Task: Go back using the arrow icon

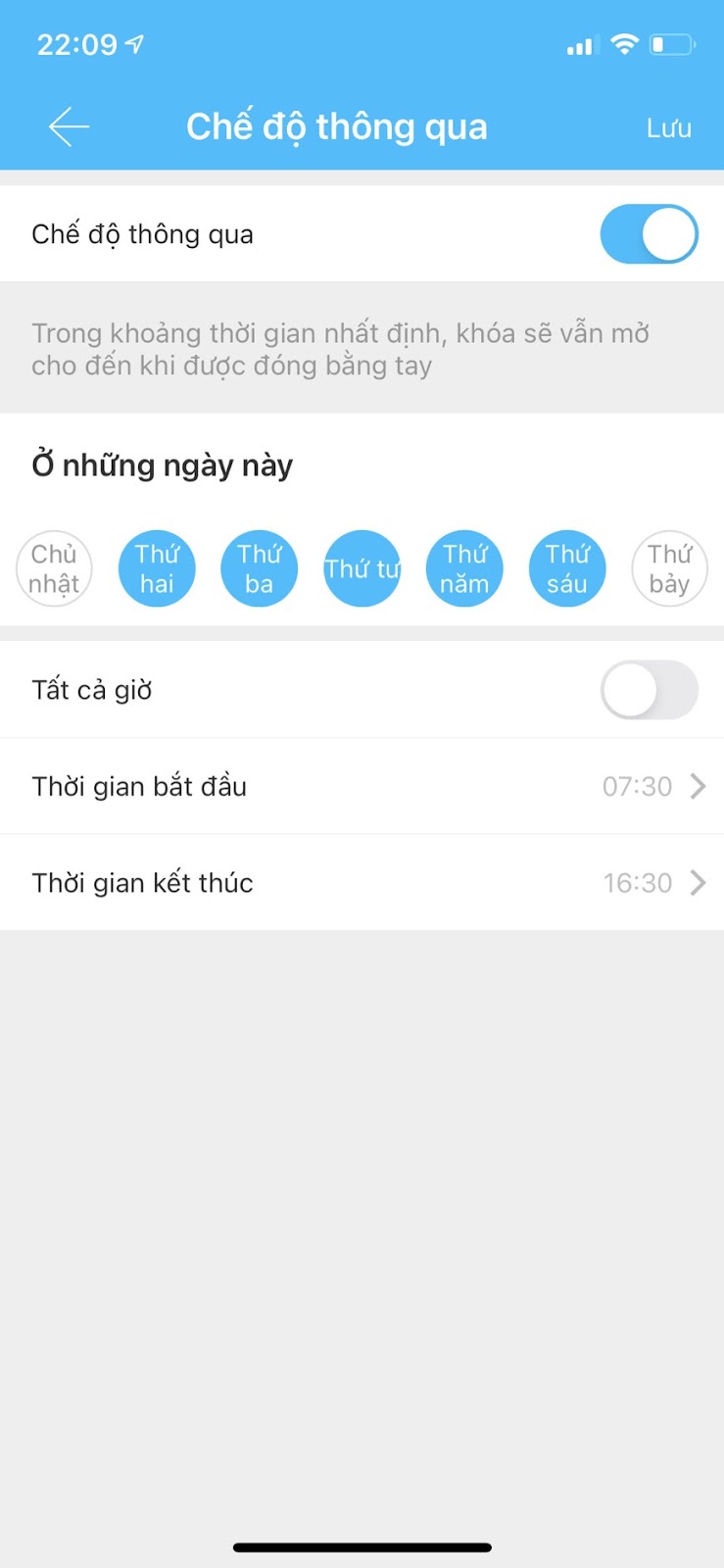Action: point(69,127)
